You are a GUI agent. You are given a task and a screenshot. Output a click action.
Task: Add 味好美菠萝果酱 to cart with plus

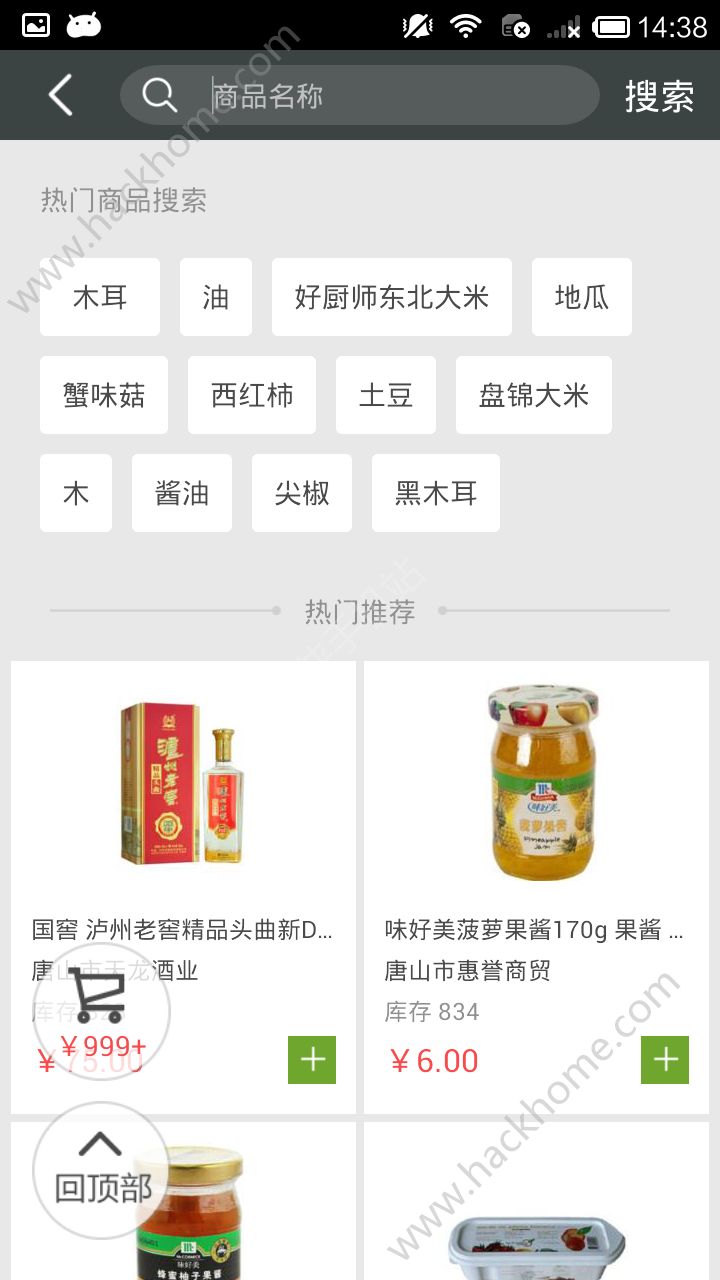tap(665, 1060)
